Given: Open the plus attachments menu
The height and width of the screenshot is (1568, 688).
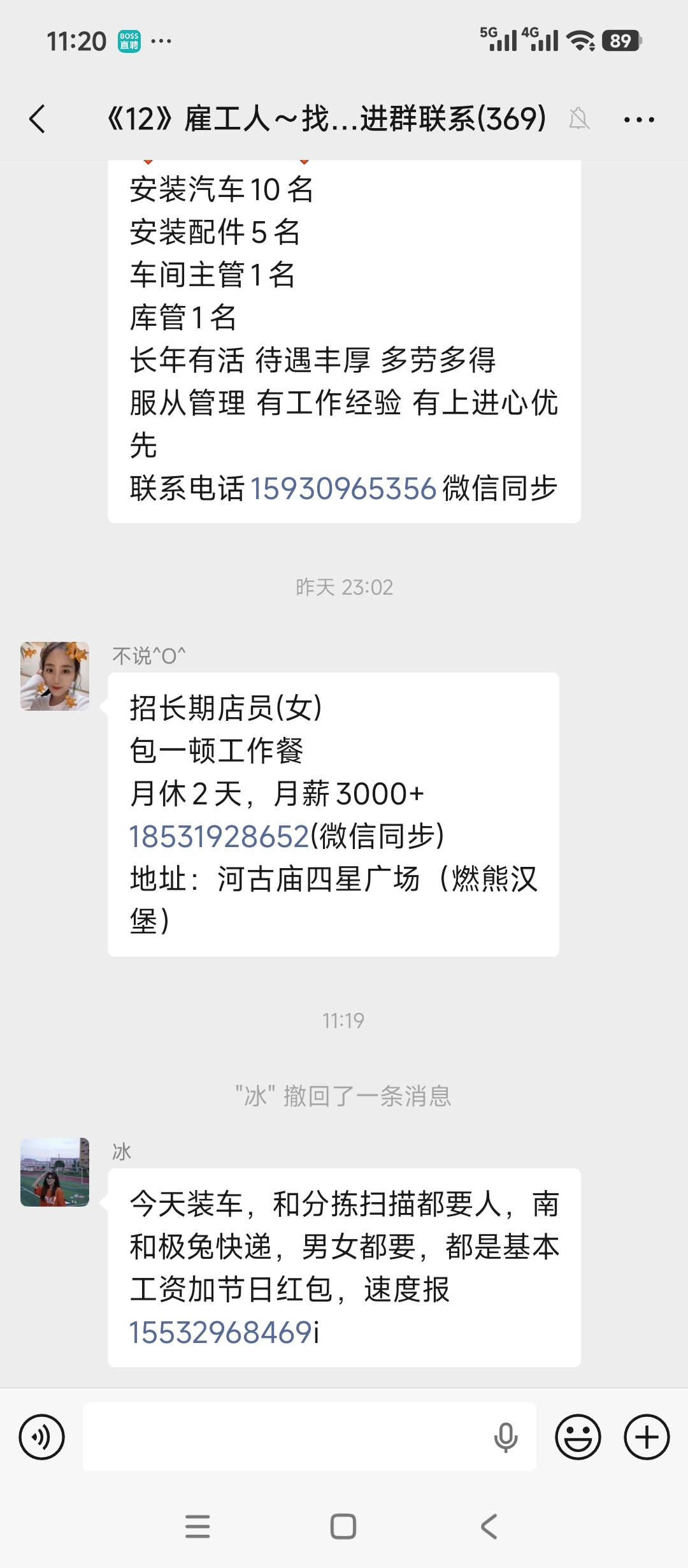Looking at the screenshot, I should tap(647, 1437).
